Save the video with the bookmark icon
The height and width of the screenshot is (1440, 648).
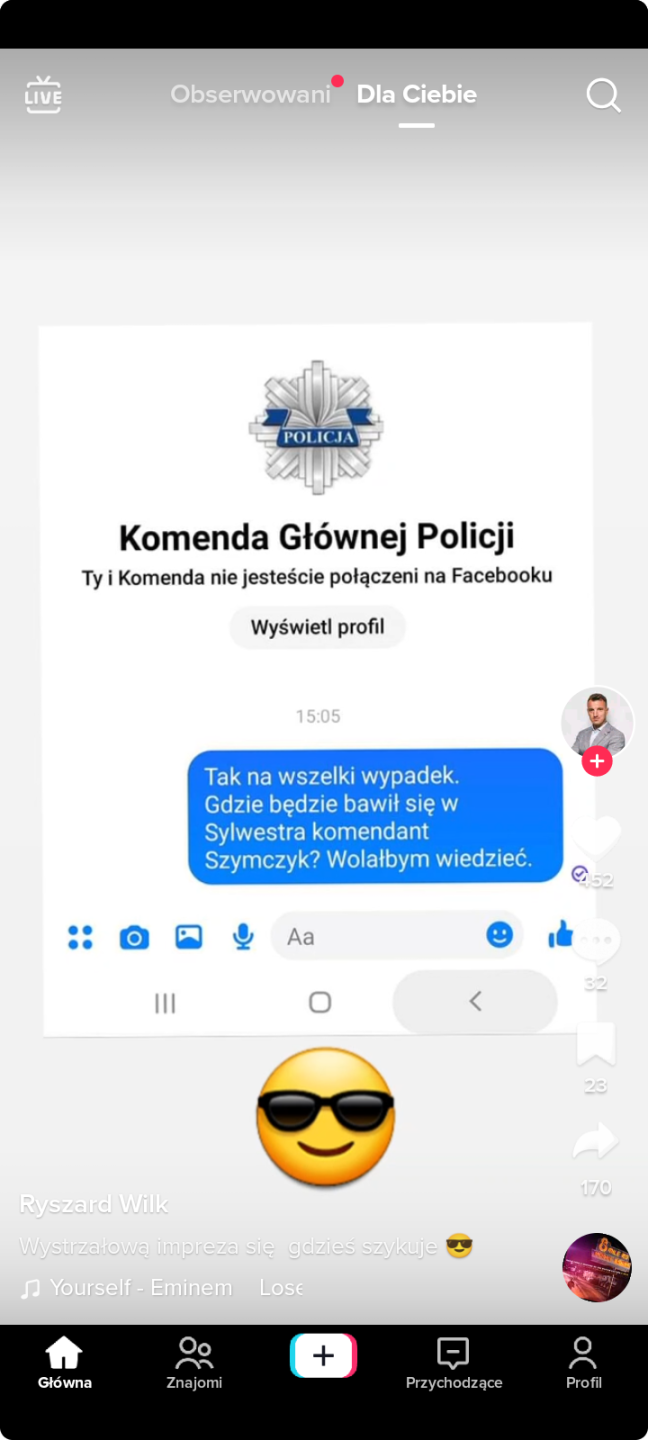point(596,1045)
